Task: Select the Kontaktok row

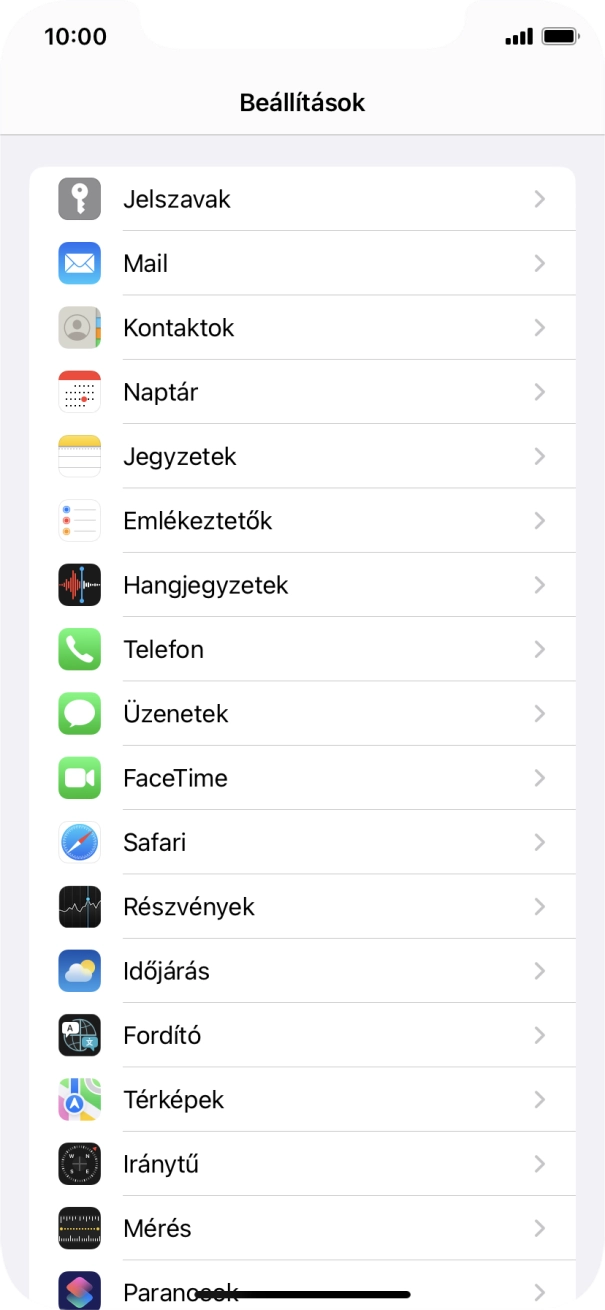Action: (x=302, y=328)
